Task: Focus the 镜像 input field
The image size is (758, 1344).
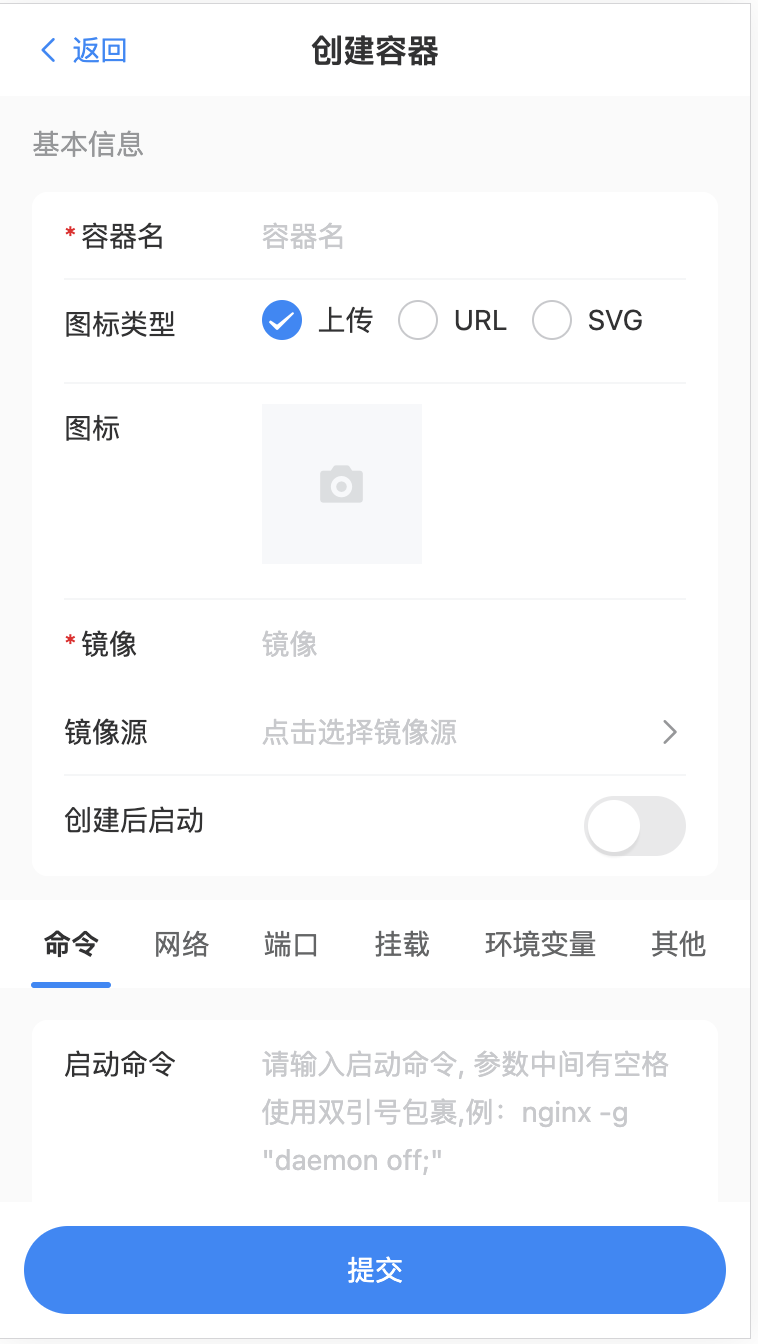Action: pos(470,644)
